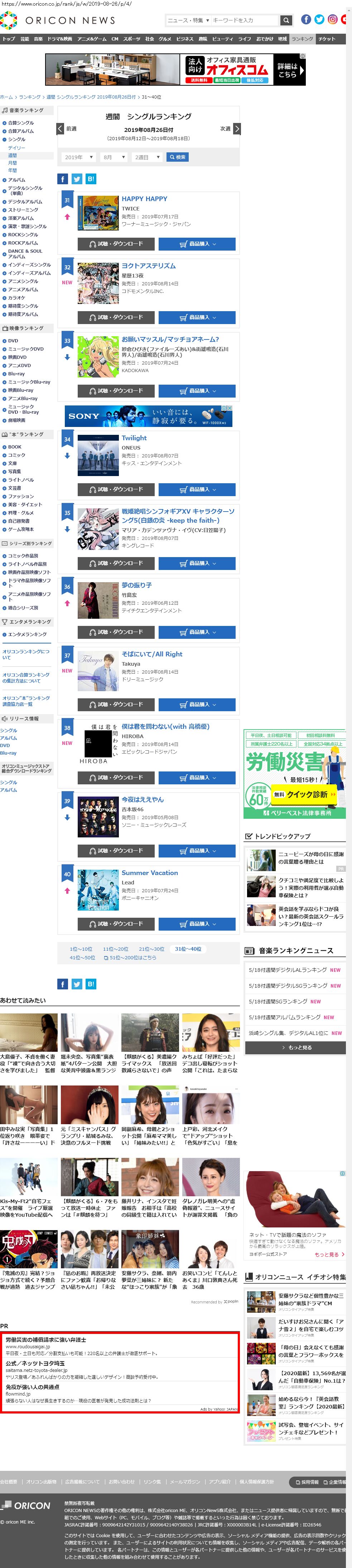Tap 試聴・ダウンロード for ヨクトアステリズム
The height and width of the screenshot is (1568, 352).
tap(116, 318)
